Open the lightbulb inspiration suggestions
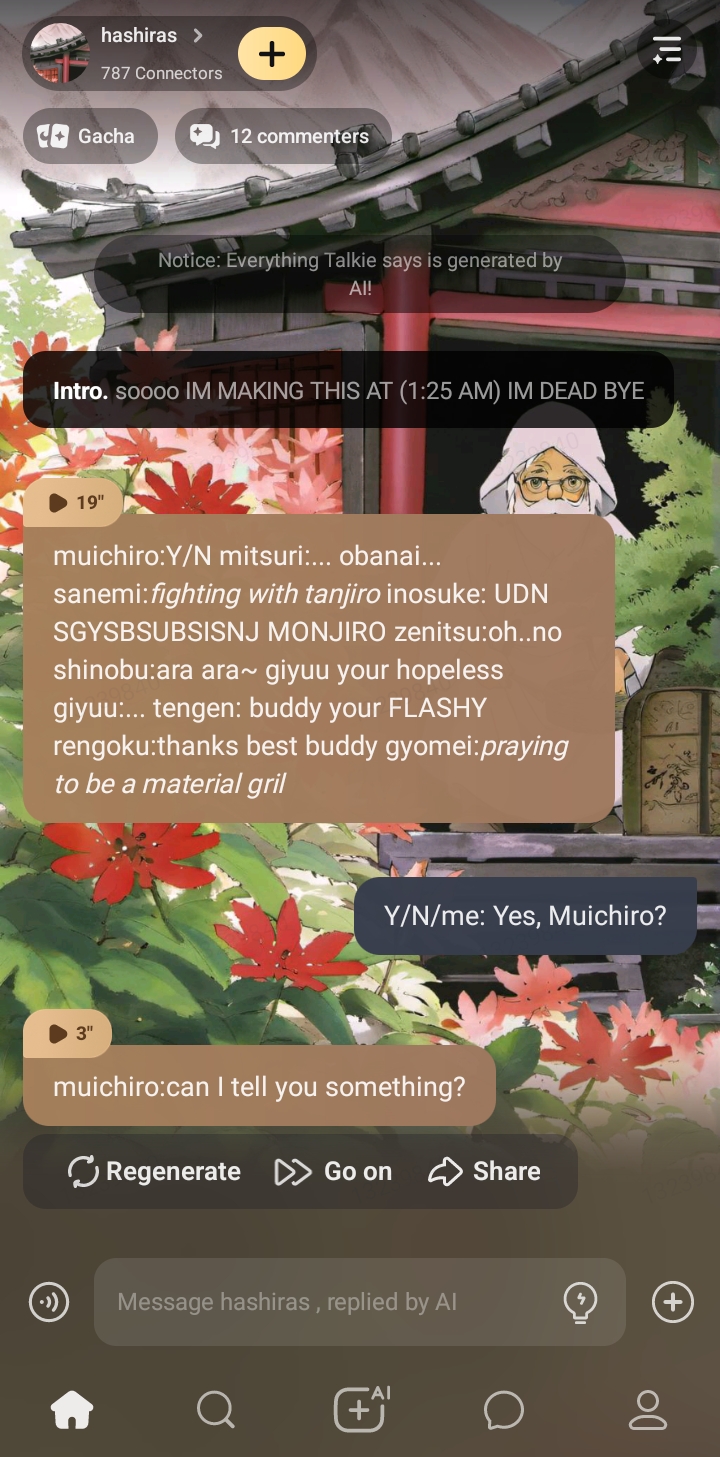 581,1302
